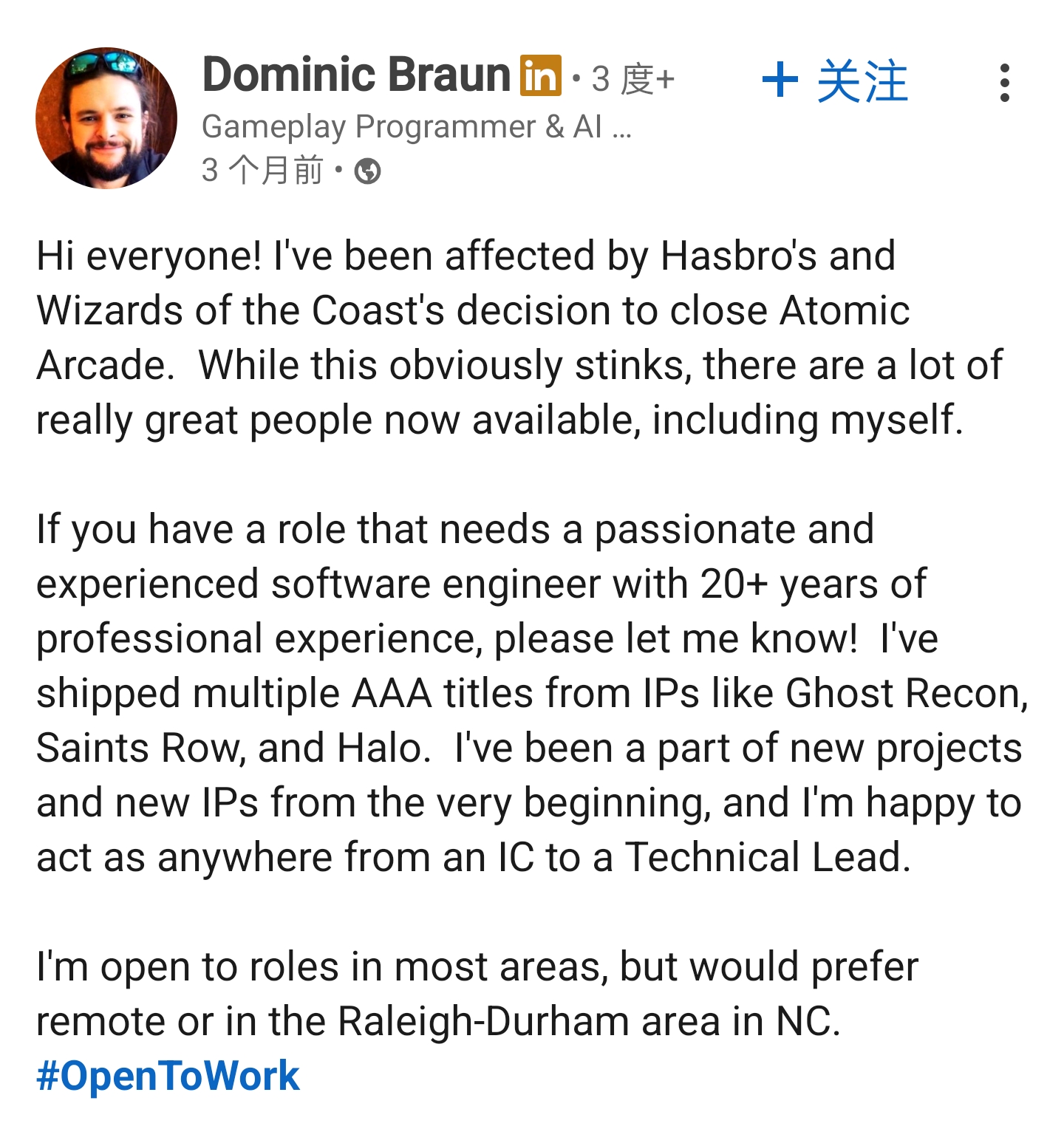Open the #OpenToWork hashtag
Image resolution: width=1064 pixels, height=1146 pixels.
pyautogui.click(x=168, y=1075)
